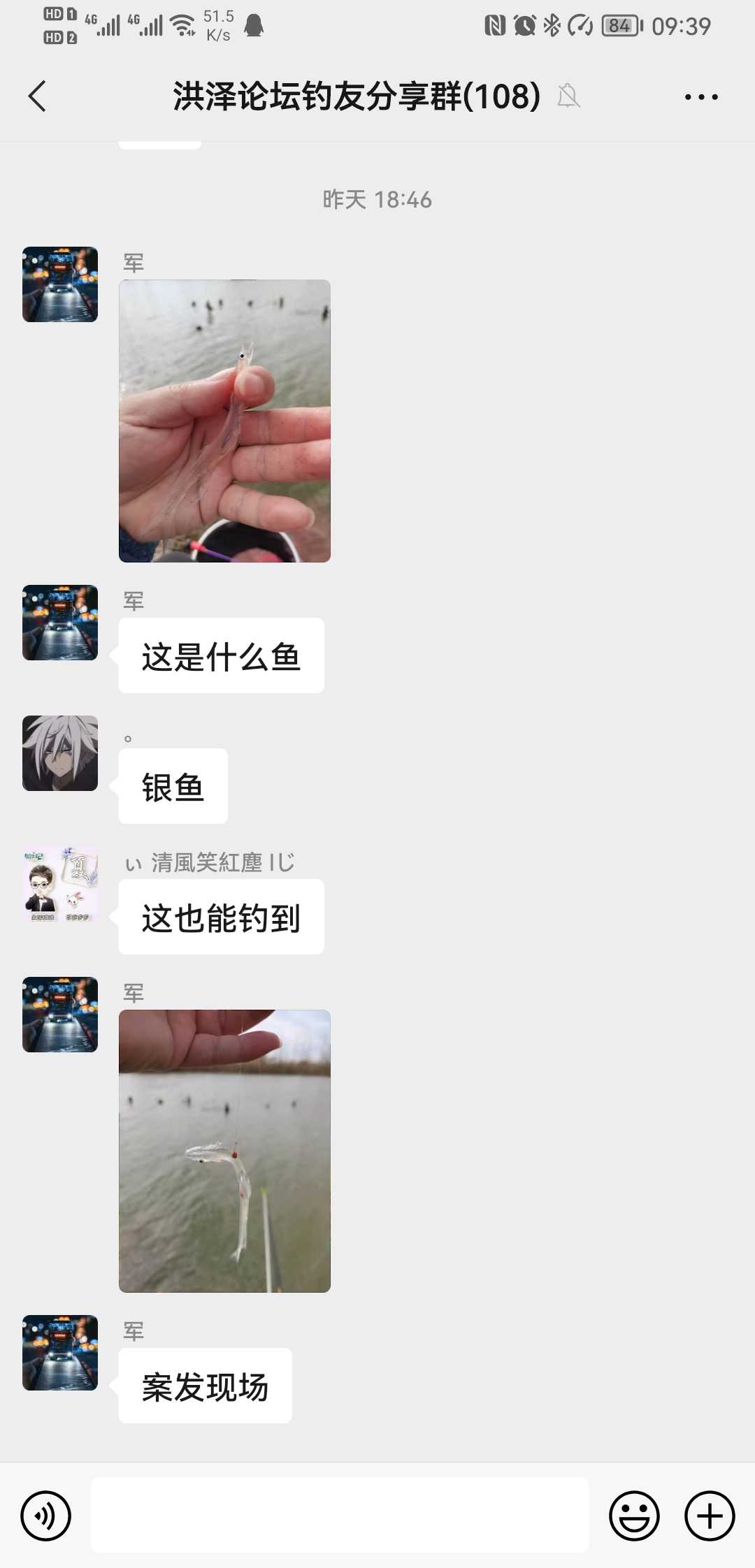
Task: Focus the message text field
Action: pos(340,1515)
